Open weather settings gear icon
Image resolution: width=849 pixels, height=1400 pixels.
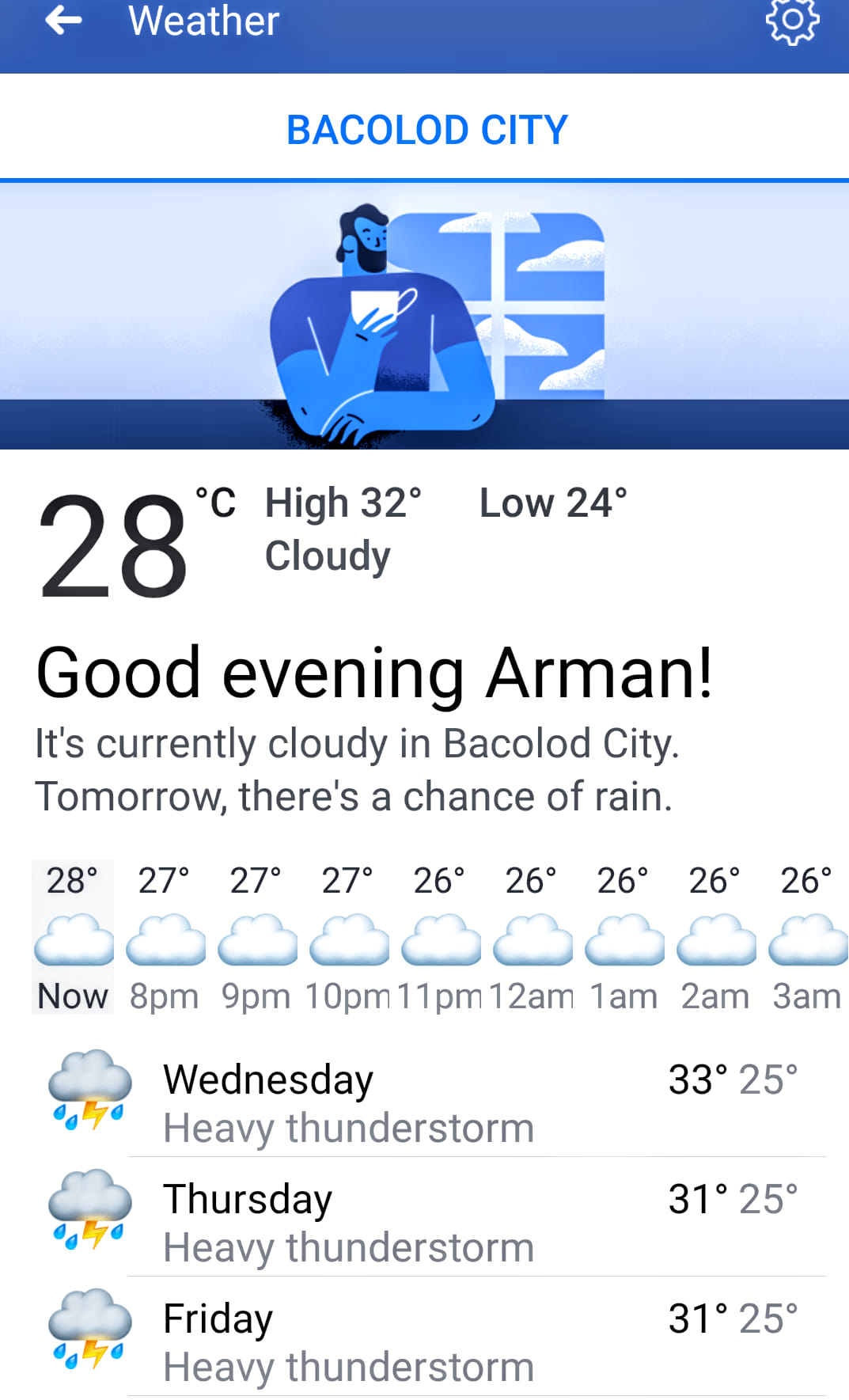(792, 21)
